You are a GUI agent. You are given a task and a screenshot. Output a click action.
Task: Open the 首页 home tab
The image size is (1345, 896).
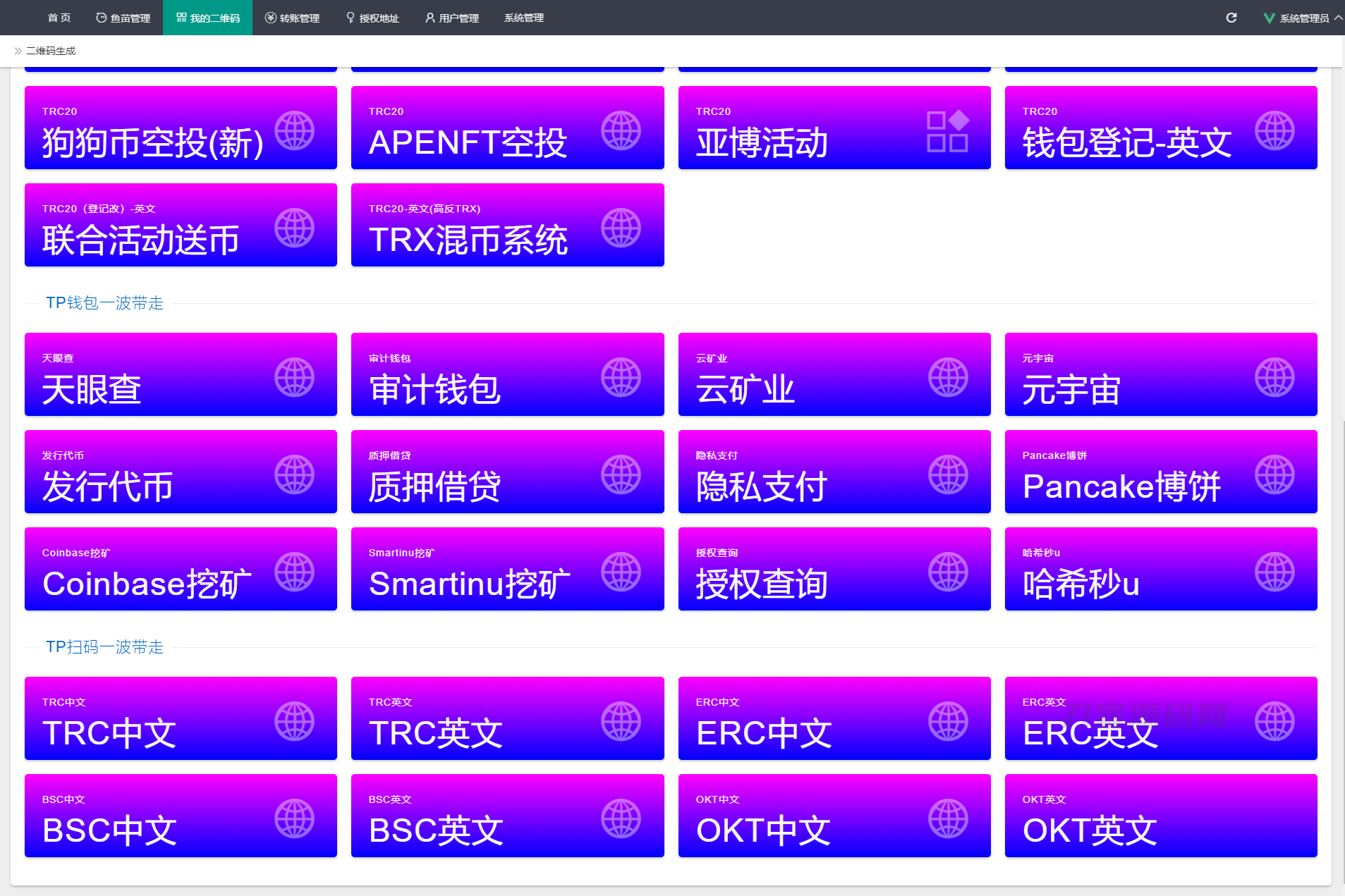pos(59,18)
